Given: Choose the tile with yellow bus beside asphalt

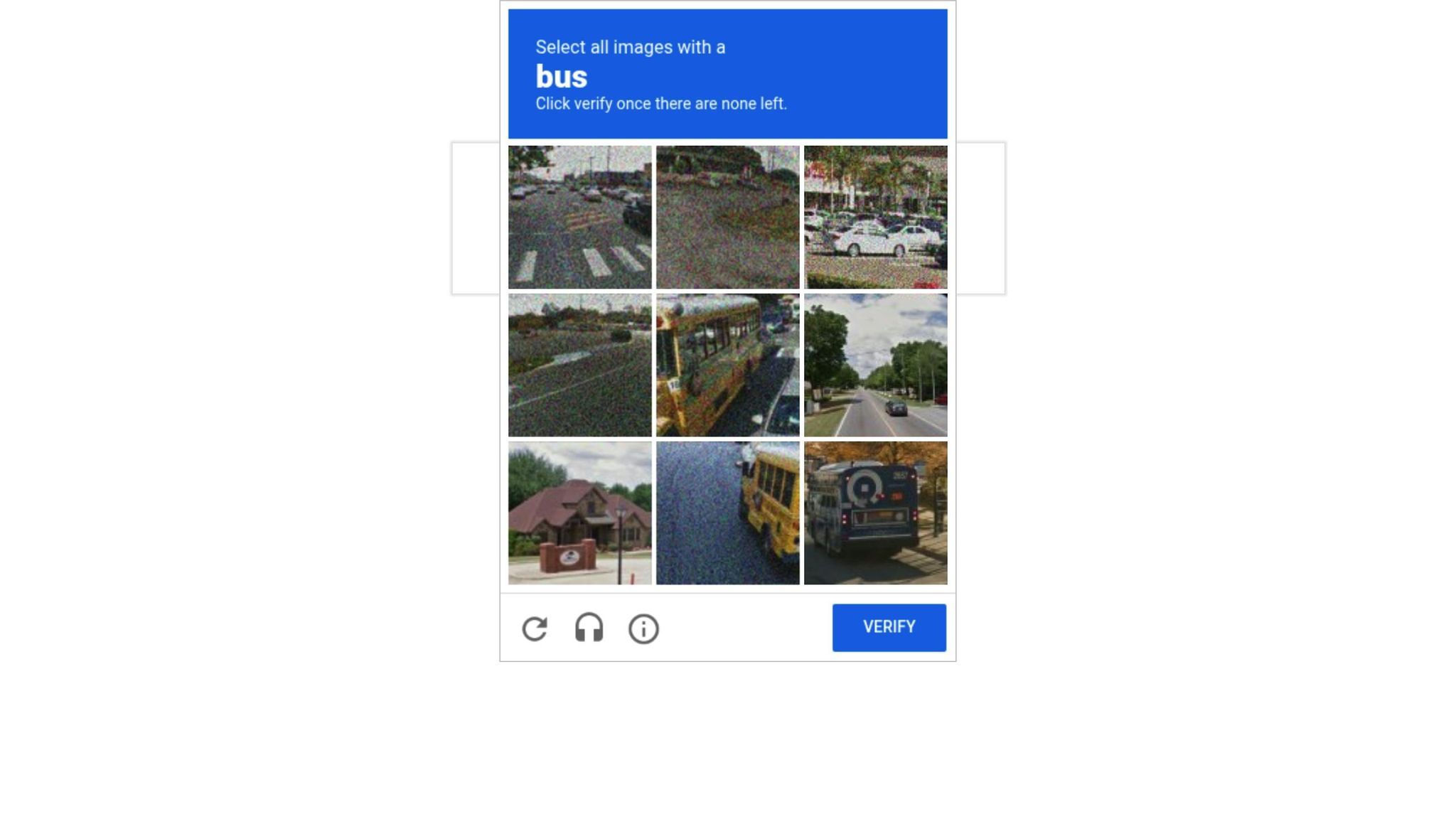Looking at the screenshot, I should (727, 513).
